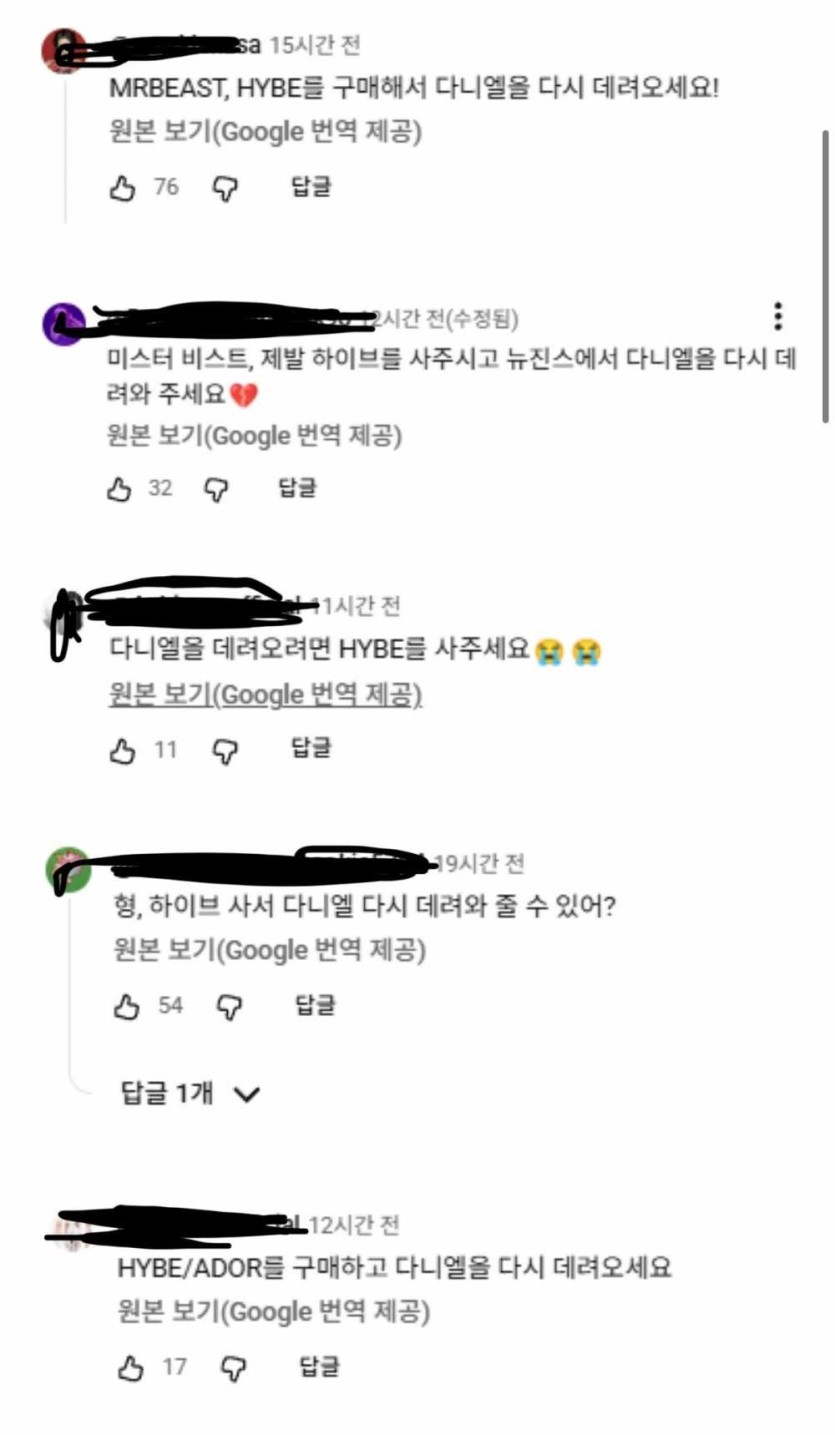This screenshot has height=1435, width=835.
Task: Tap 답글 under the 미스터 비스트, 제발 comment
Action: pyautogui.click(x=297, y=488)
